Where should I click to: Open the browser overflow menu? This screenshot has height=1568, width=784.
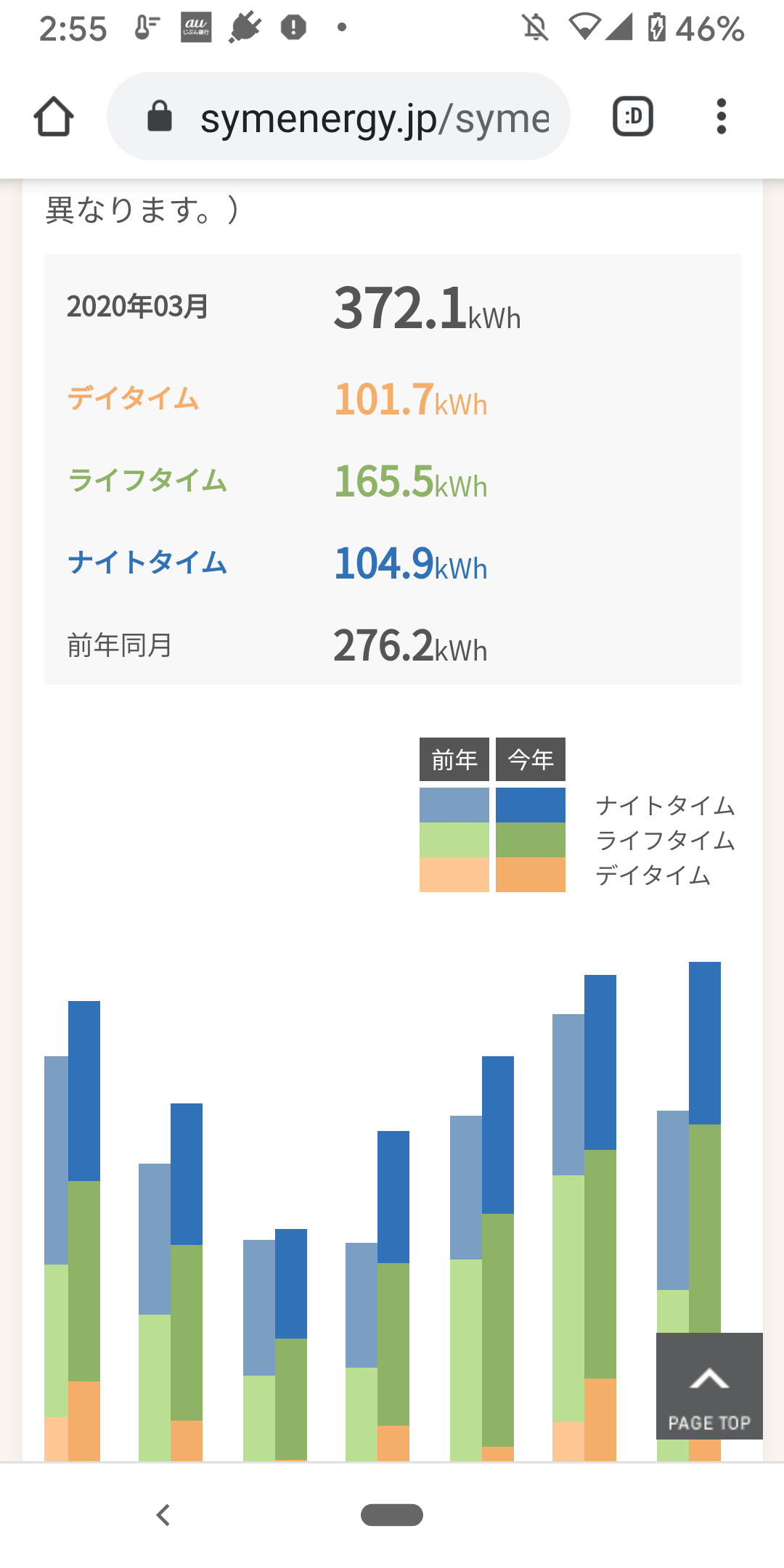721,116
